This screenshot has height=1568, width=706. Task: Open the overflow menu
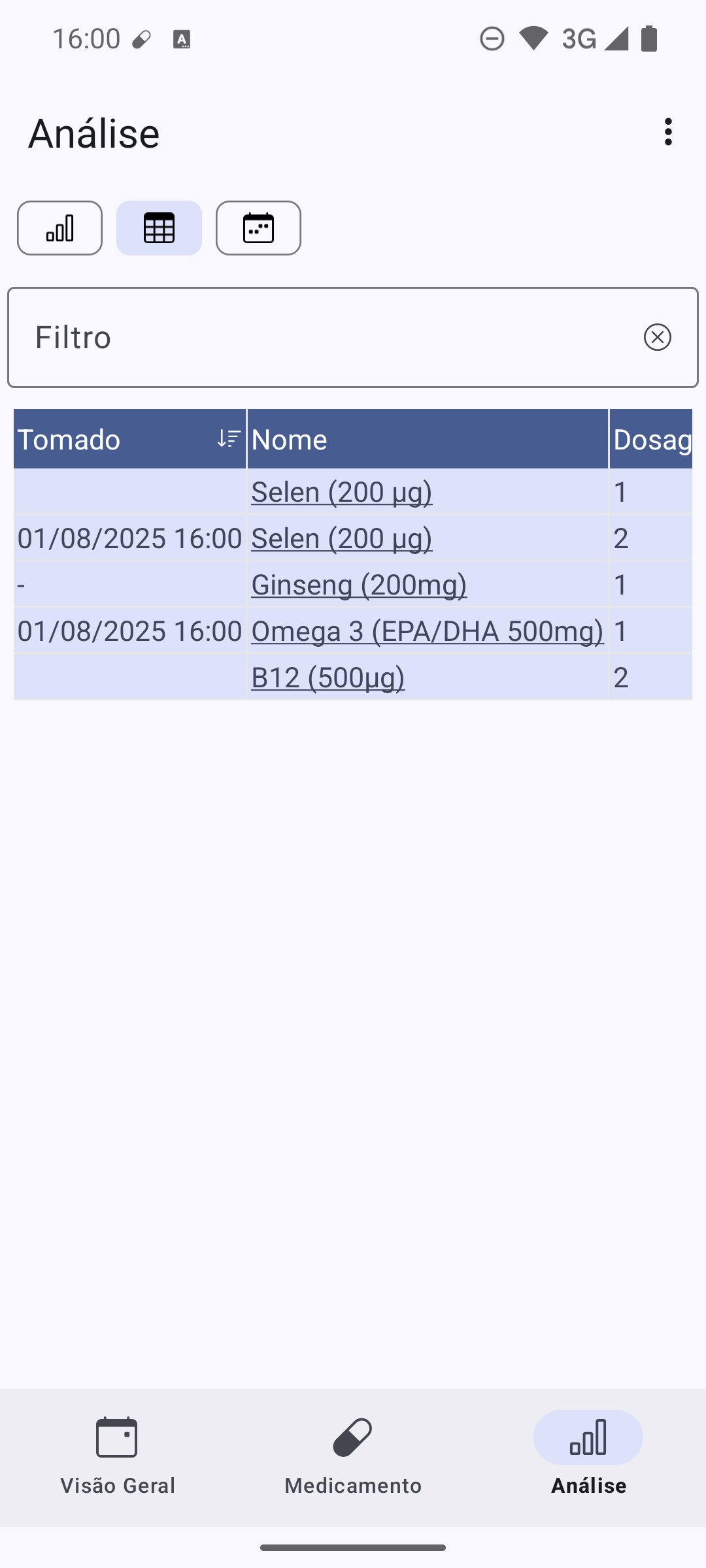[x=667, y=132]
